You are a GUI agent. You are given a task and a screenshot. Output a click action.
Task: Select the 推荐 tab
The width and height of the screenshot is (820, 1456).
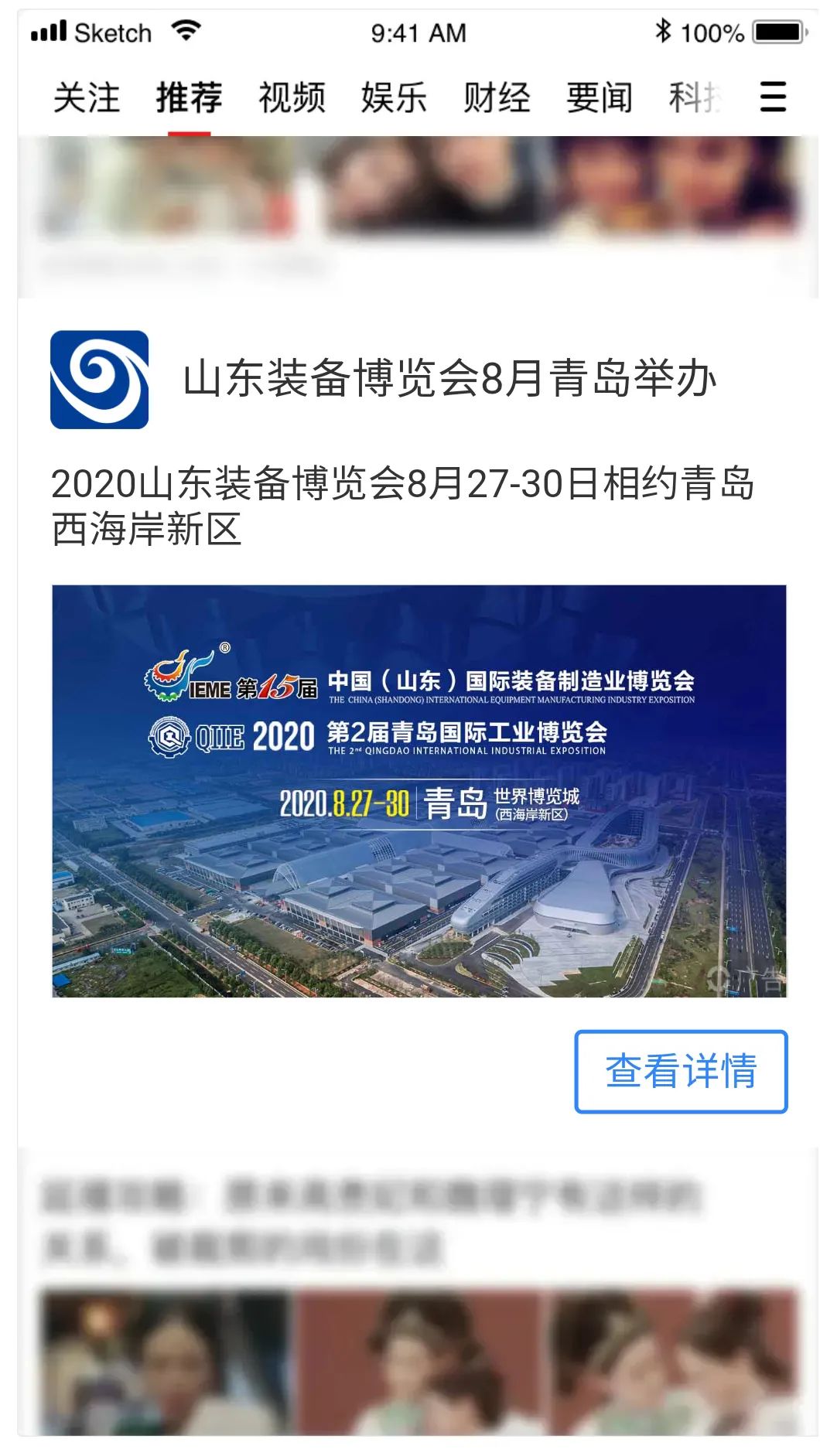tap(189, 98)
